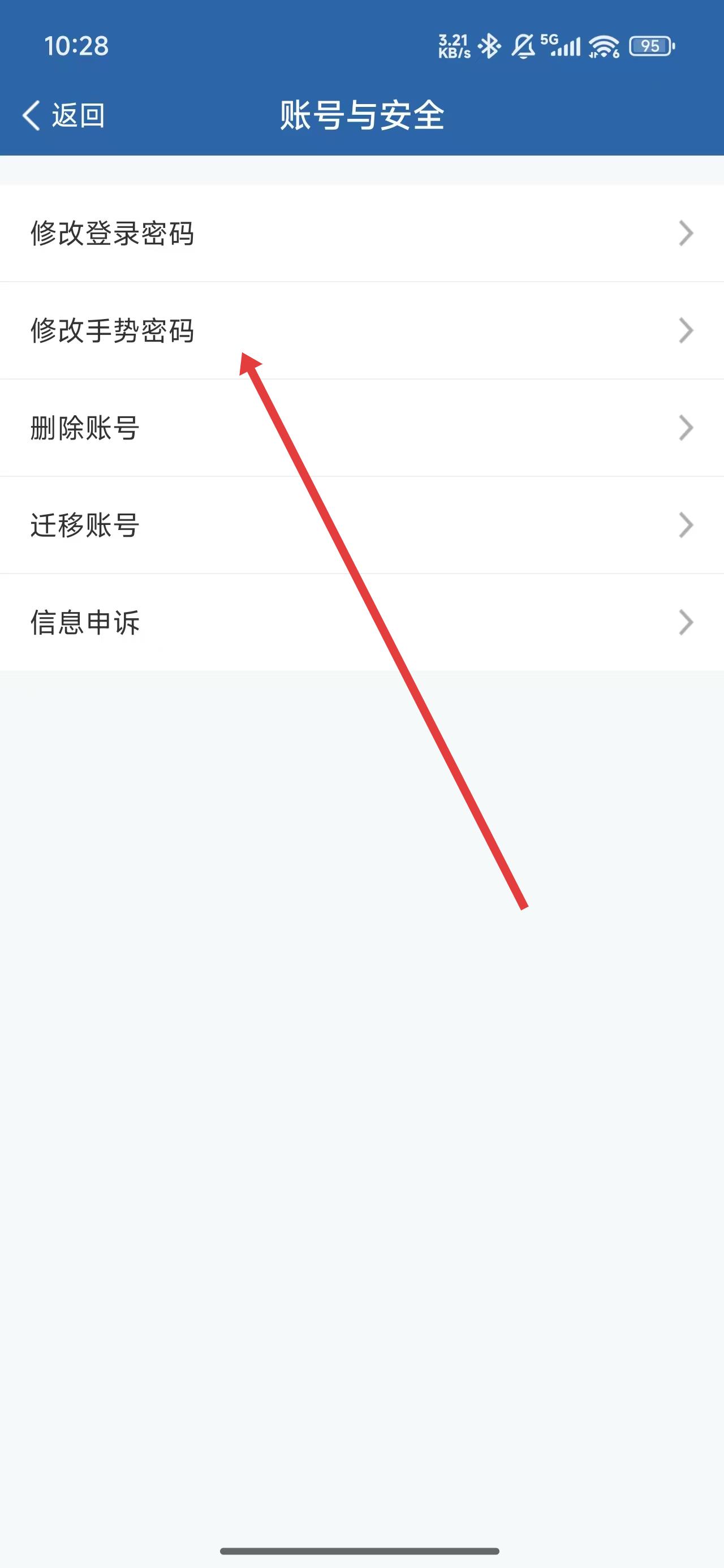Select 删除账号 row
Viewport: 724px width, 1568px height.
(x=361, y=428)
